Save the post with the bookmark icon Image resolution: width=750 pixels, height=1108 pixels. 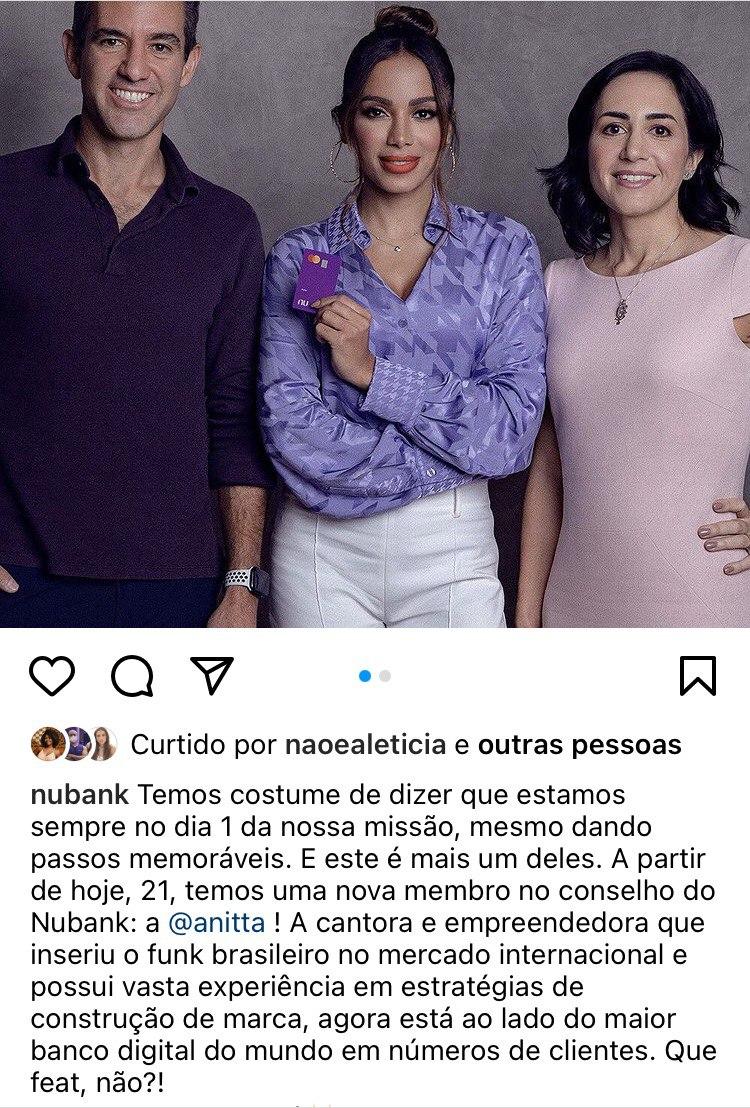[697, 676]
